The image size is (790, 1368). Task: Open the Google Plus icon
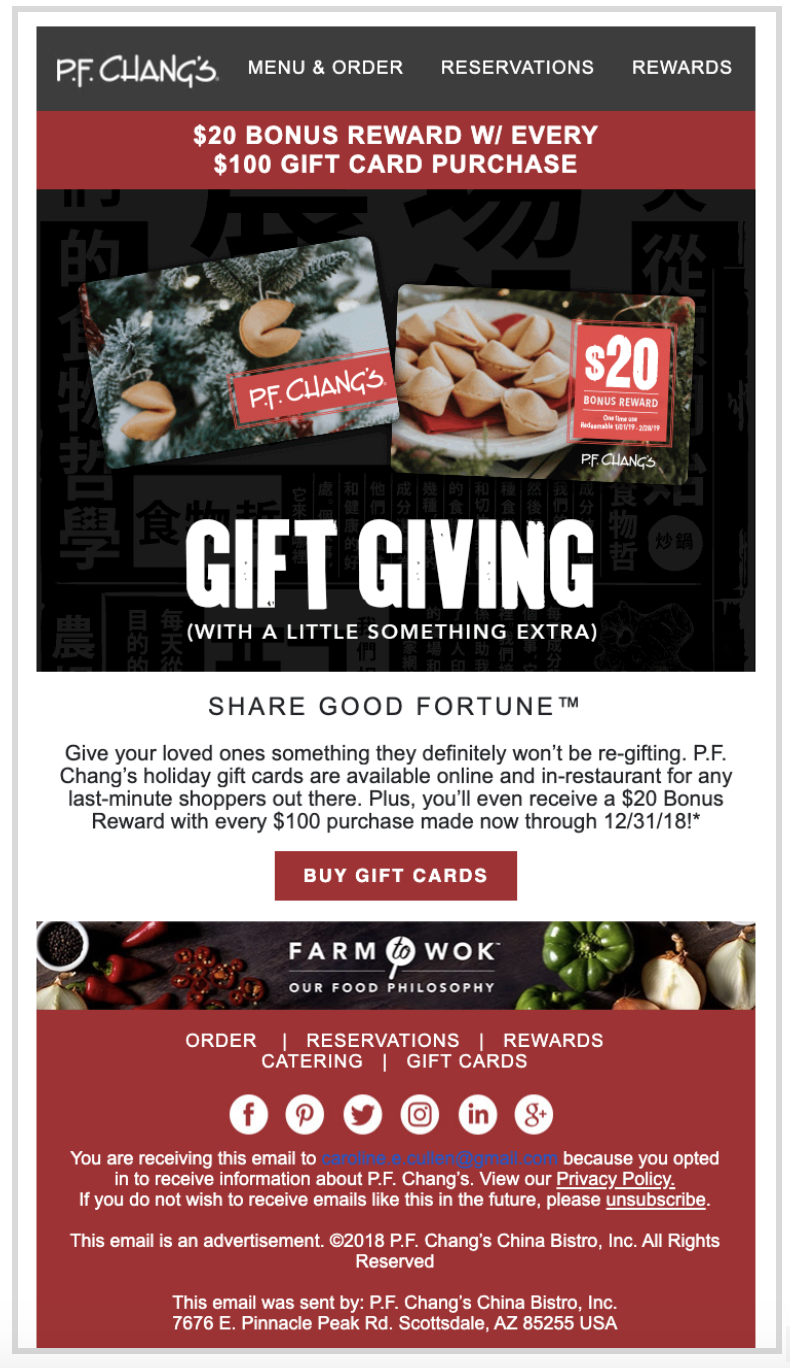(x=534, y=1114)
